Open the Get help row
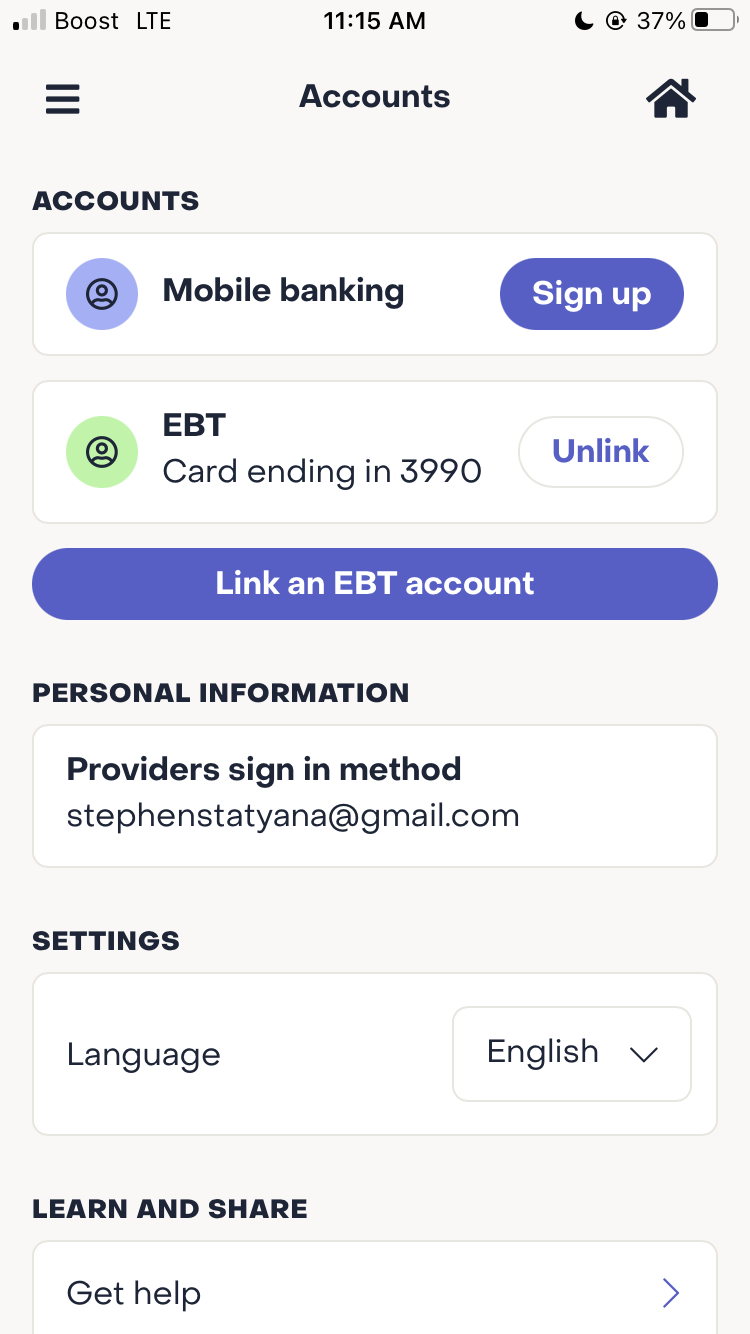The image size is (750, 1334). pos(375,1290)
